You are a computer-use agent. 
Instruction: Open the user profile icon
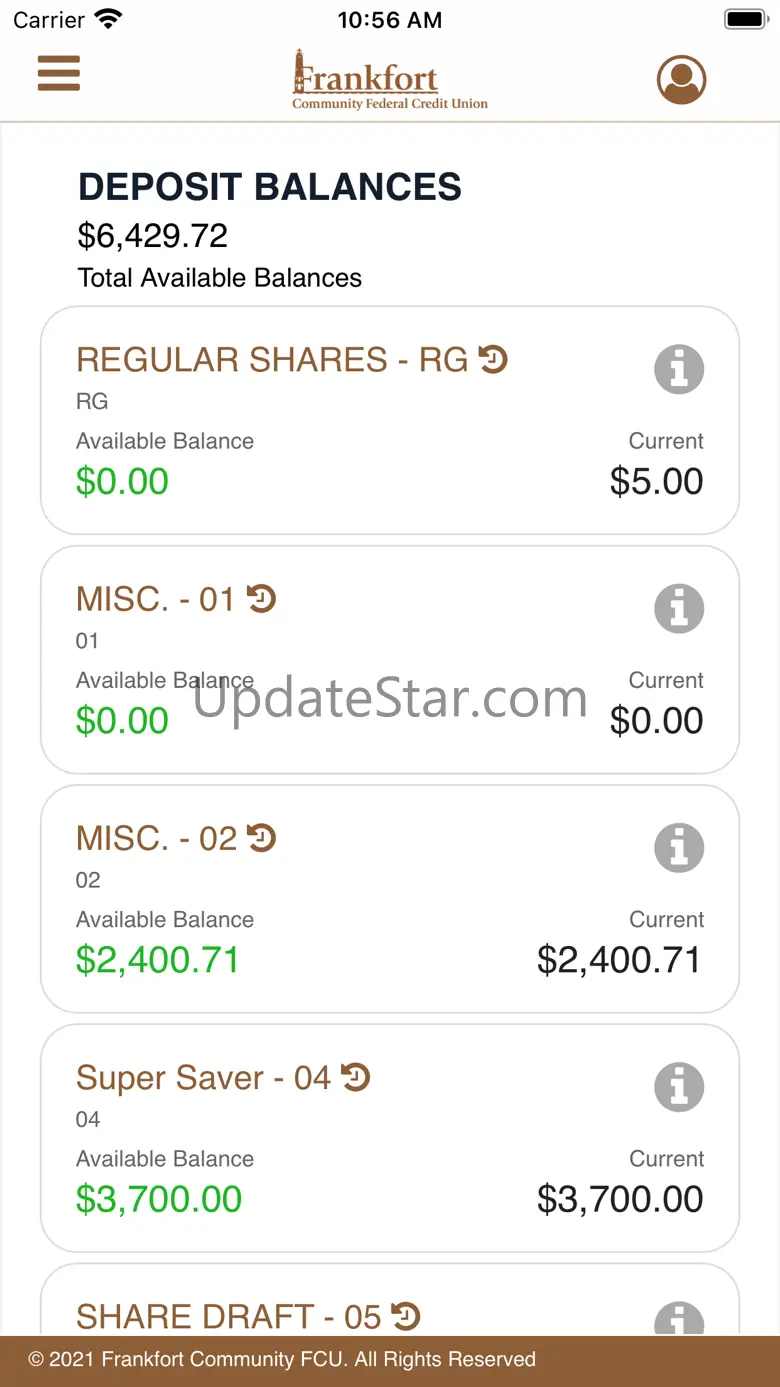point(682,79)
